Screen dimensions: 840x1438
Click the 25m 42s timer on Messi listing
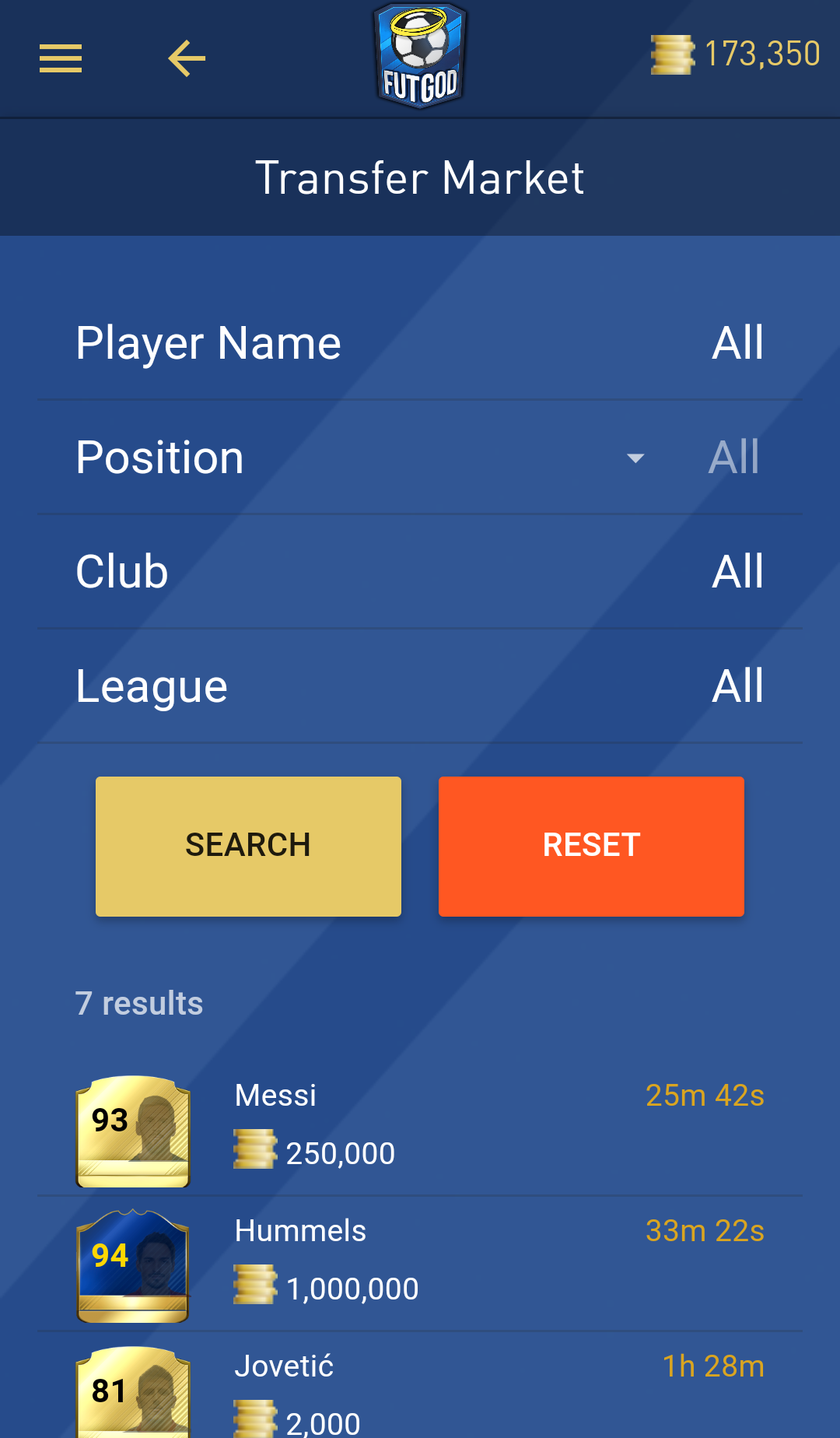705,1094
